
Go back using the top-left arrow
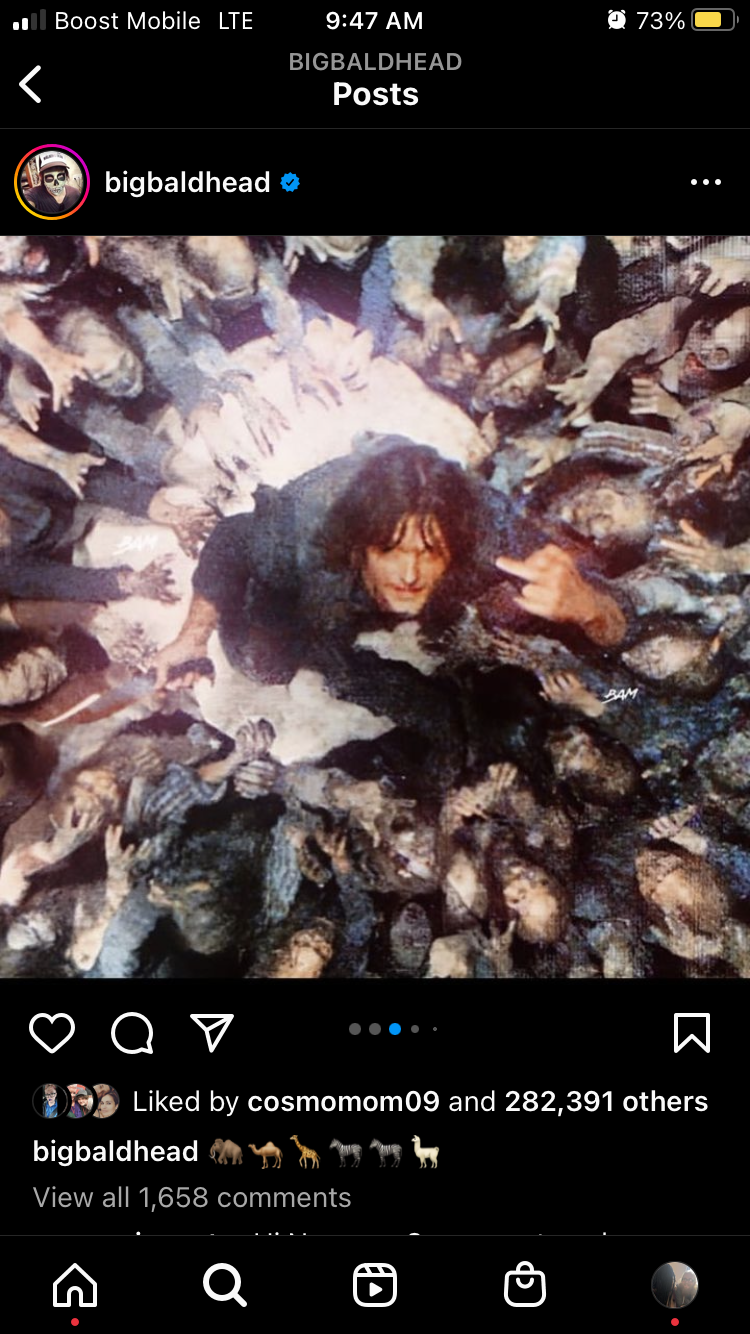[31, 84]
